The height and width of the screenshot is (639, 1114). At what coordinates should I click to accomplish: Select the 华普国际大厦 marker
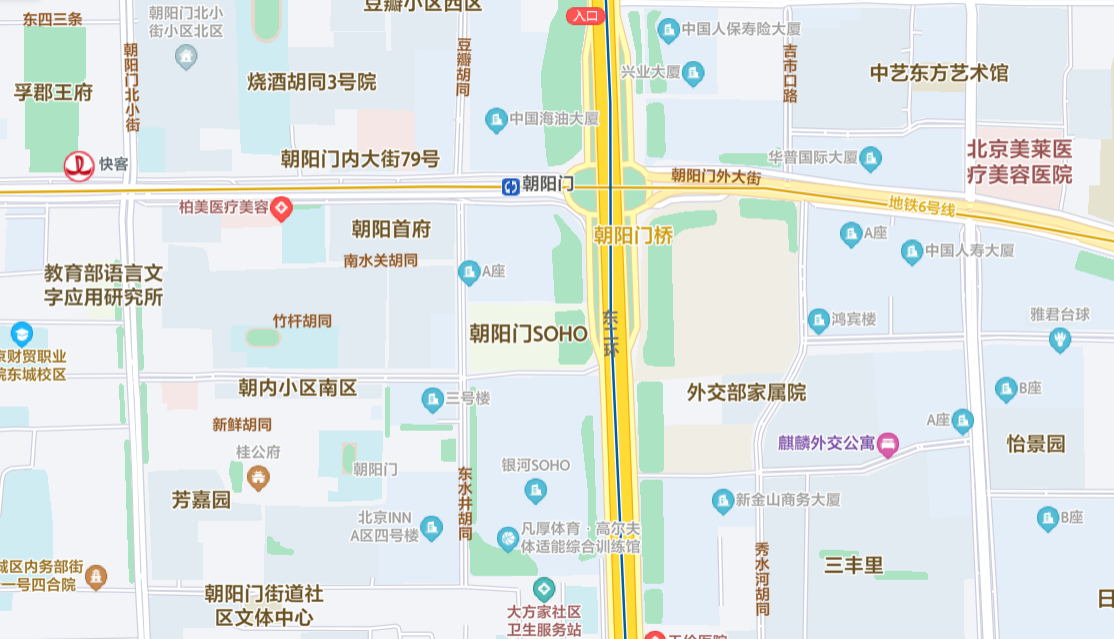click(871, 158)
